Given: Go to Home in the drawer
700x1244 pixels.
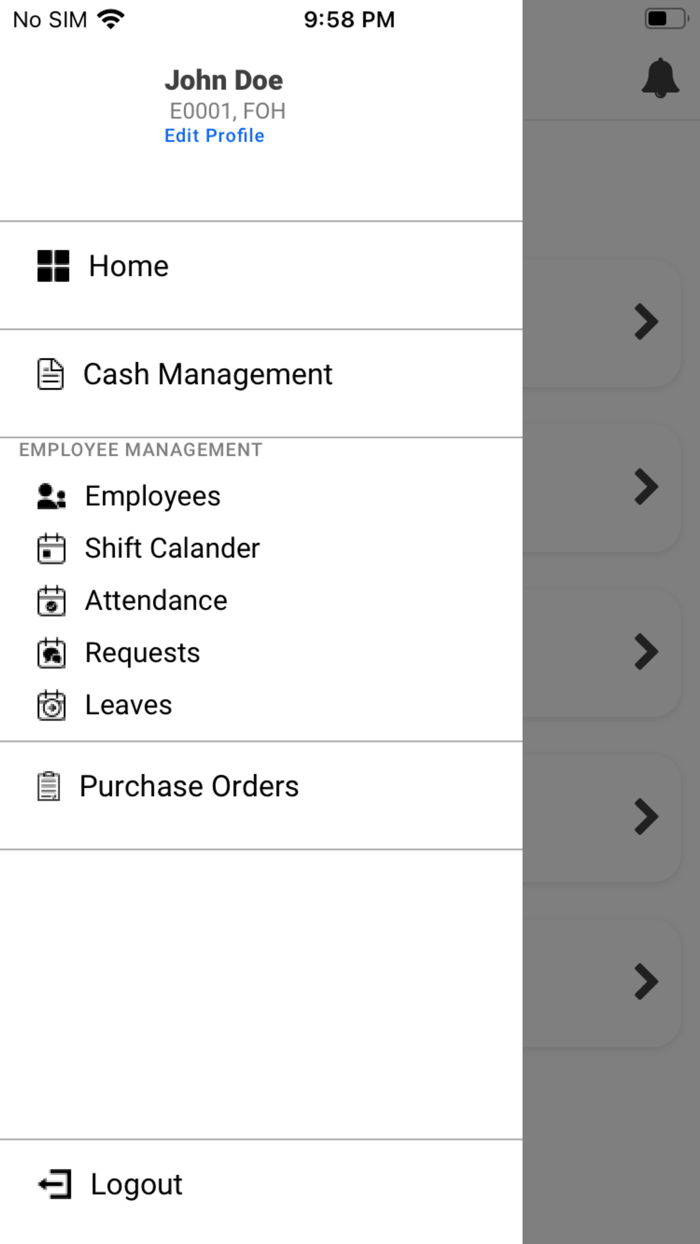Looking at the screenshot, I should tap(261, 266).
